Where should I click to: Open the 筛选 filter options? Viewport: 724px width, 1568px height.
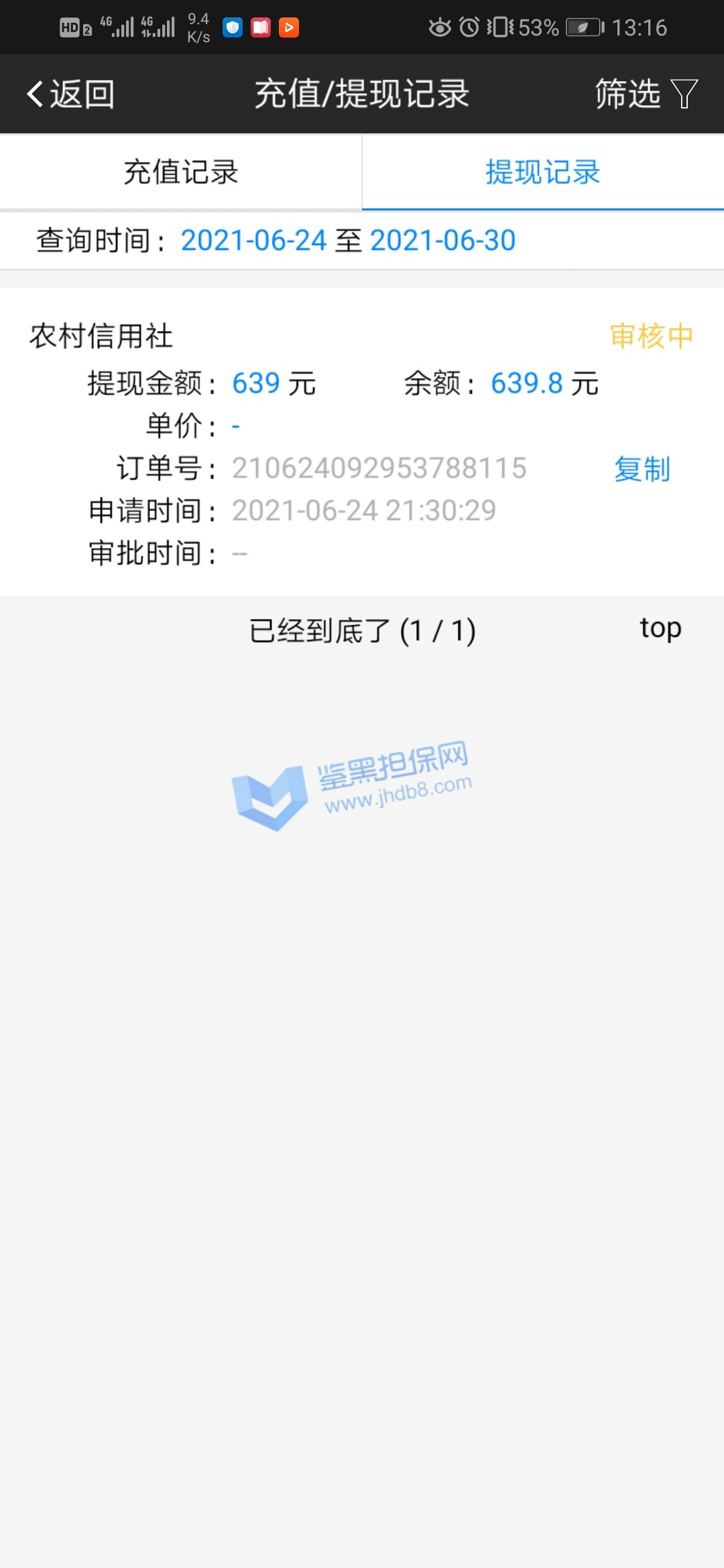(646, 94)
